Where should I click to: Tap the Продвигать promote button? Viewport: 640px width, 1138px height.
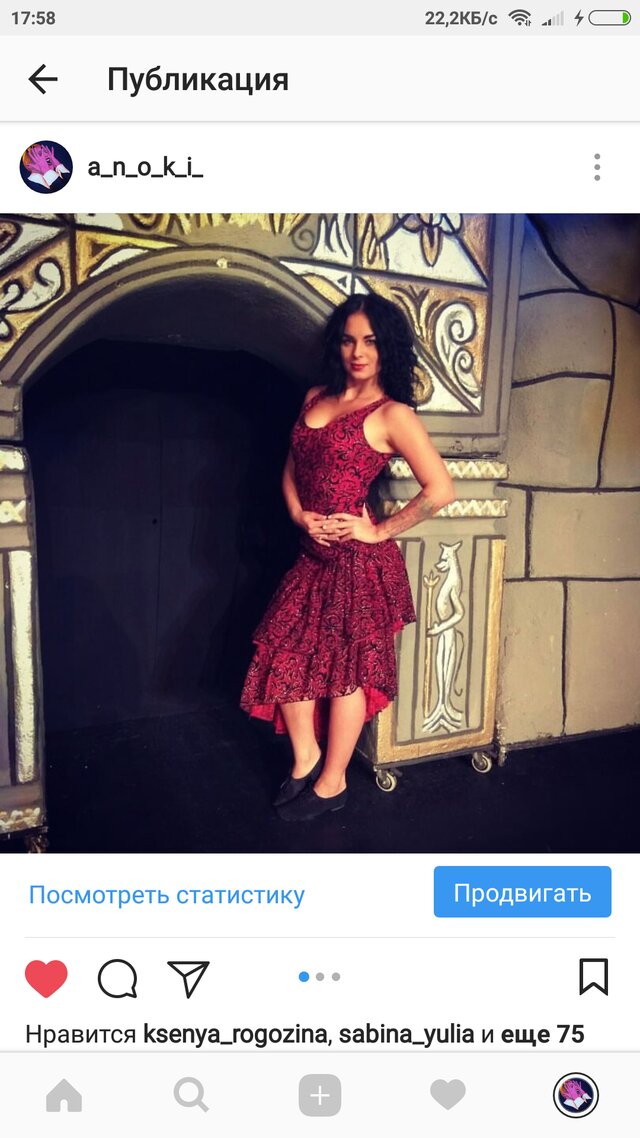[x=522, y=892]
